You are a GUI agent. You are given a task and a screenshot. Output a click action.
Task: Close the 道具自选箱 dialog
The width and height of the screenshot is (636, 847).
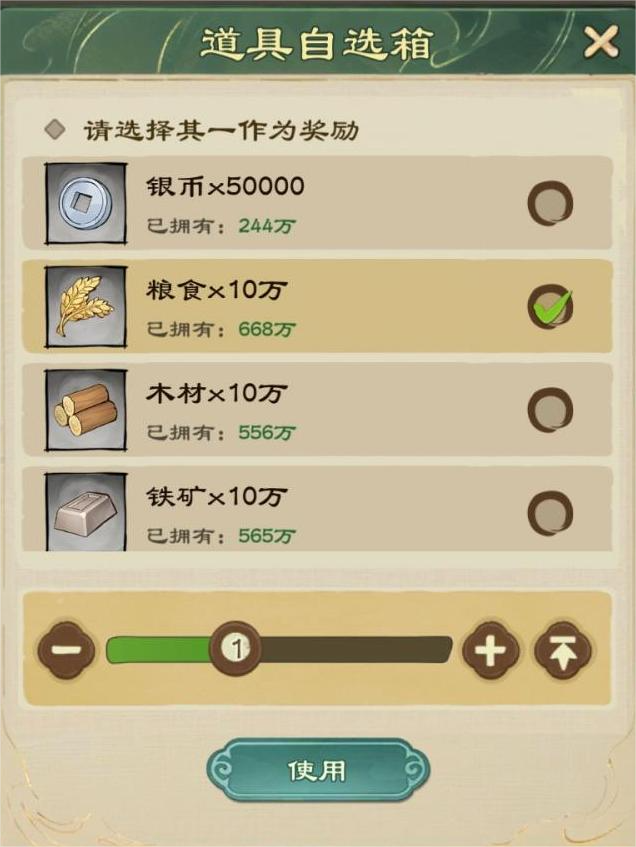[x=600, y=42]
